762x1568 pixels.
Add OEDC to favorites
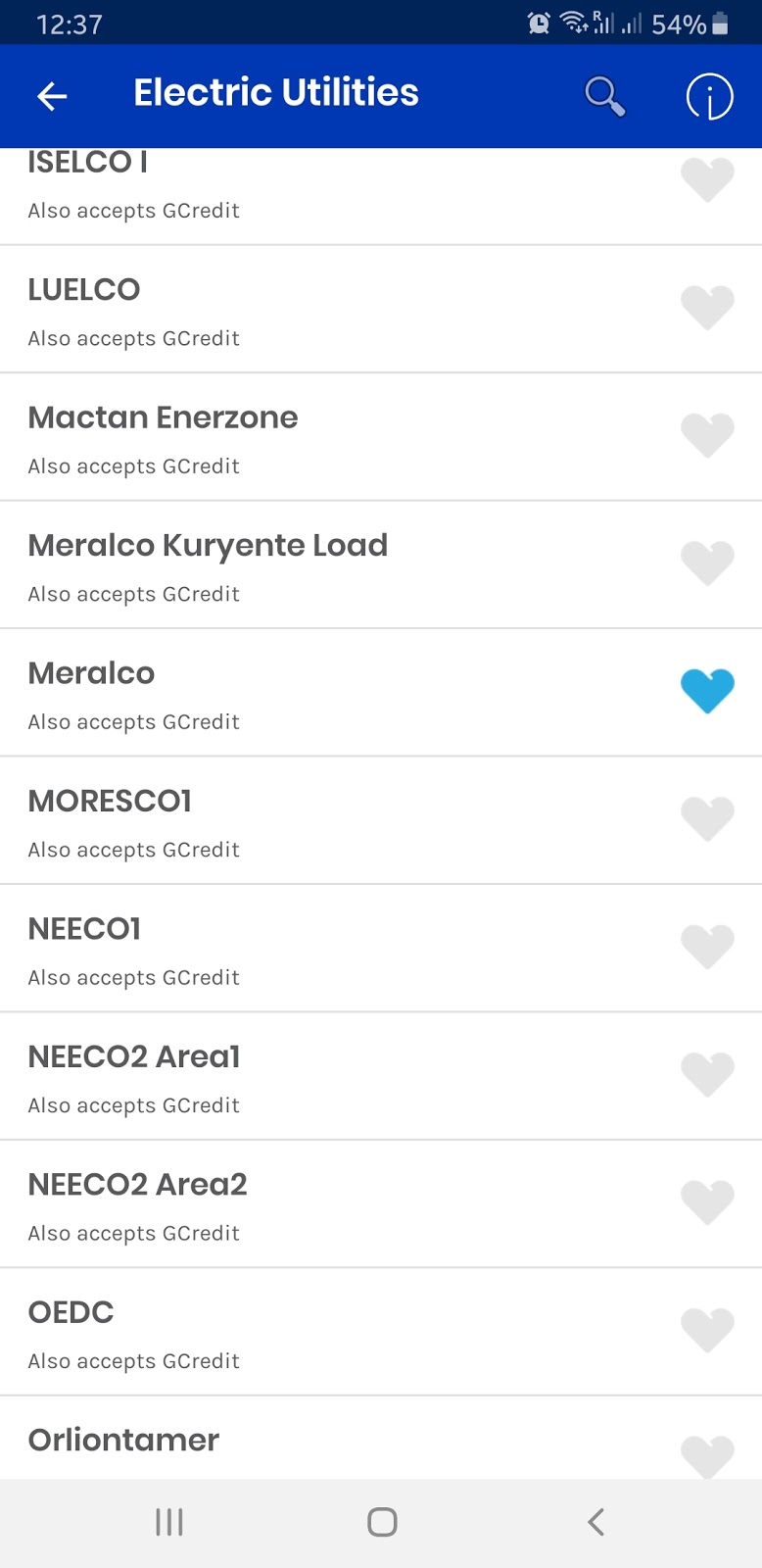[707, 1330]
